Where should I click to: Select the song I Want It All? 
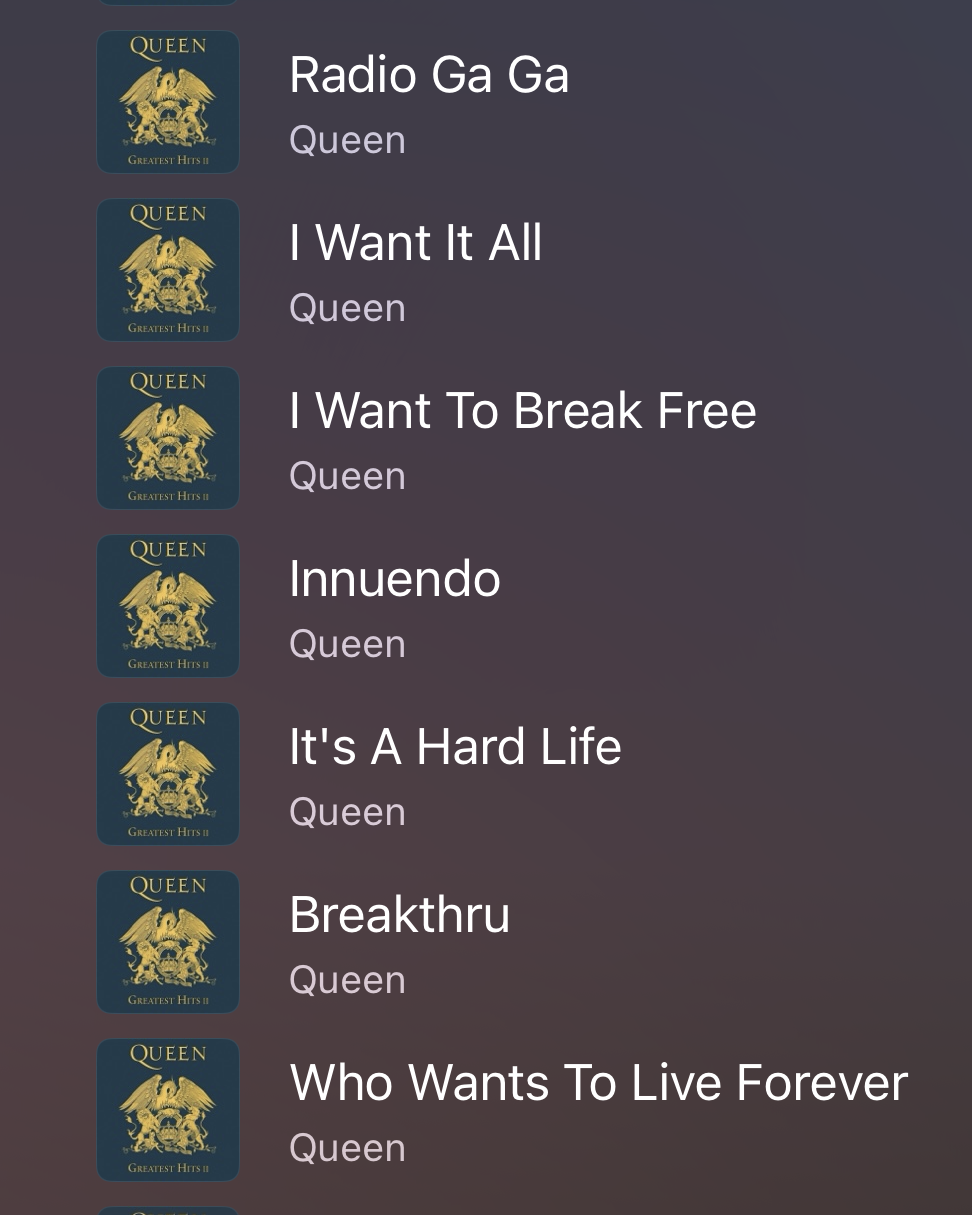point(415,244)
